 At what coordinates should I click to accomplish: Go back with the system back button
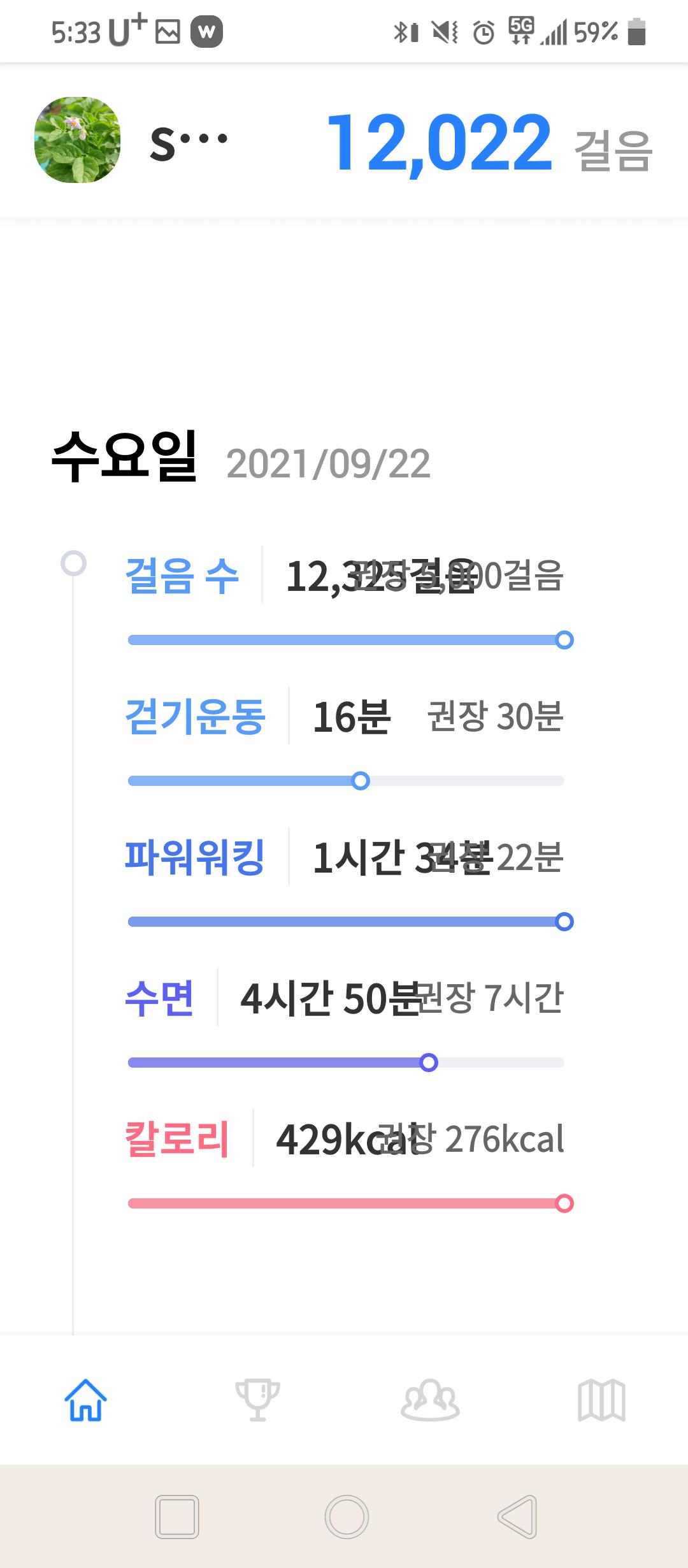517,1517
